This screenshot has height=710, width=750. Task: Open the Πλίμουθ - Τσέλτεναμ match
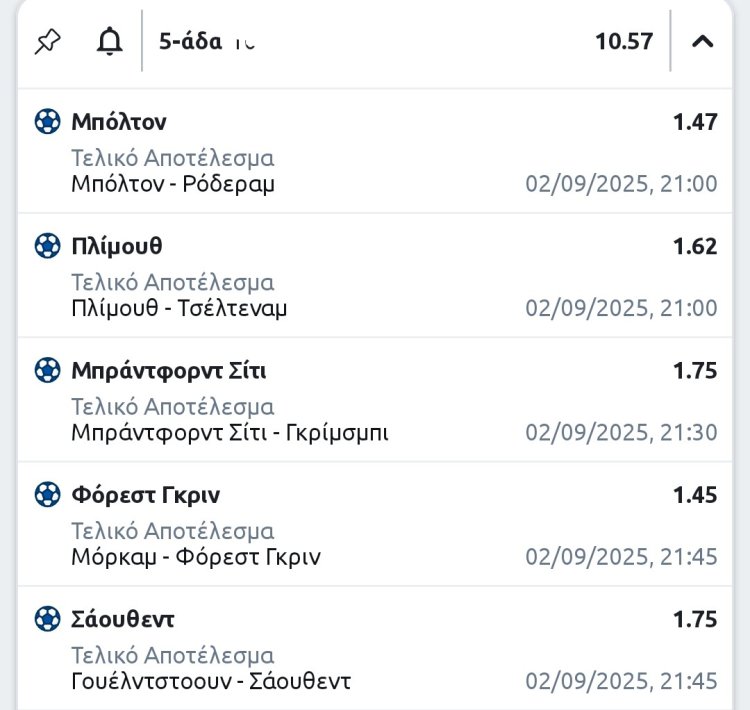pyautogui.click(x=179, y=308)
